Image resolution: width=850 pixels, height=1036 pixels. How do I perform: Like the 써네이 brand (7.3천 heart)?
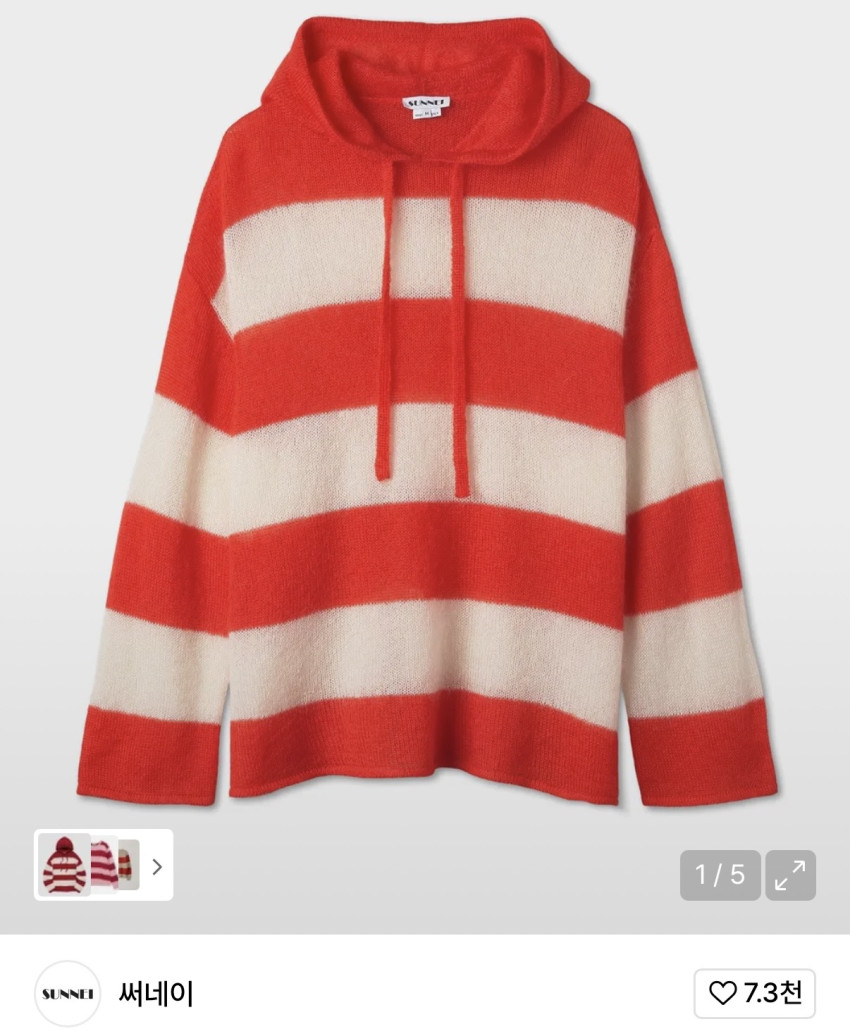point(755,993)
